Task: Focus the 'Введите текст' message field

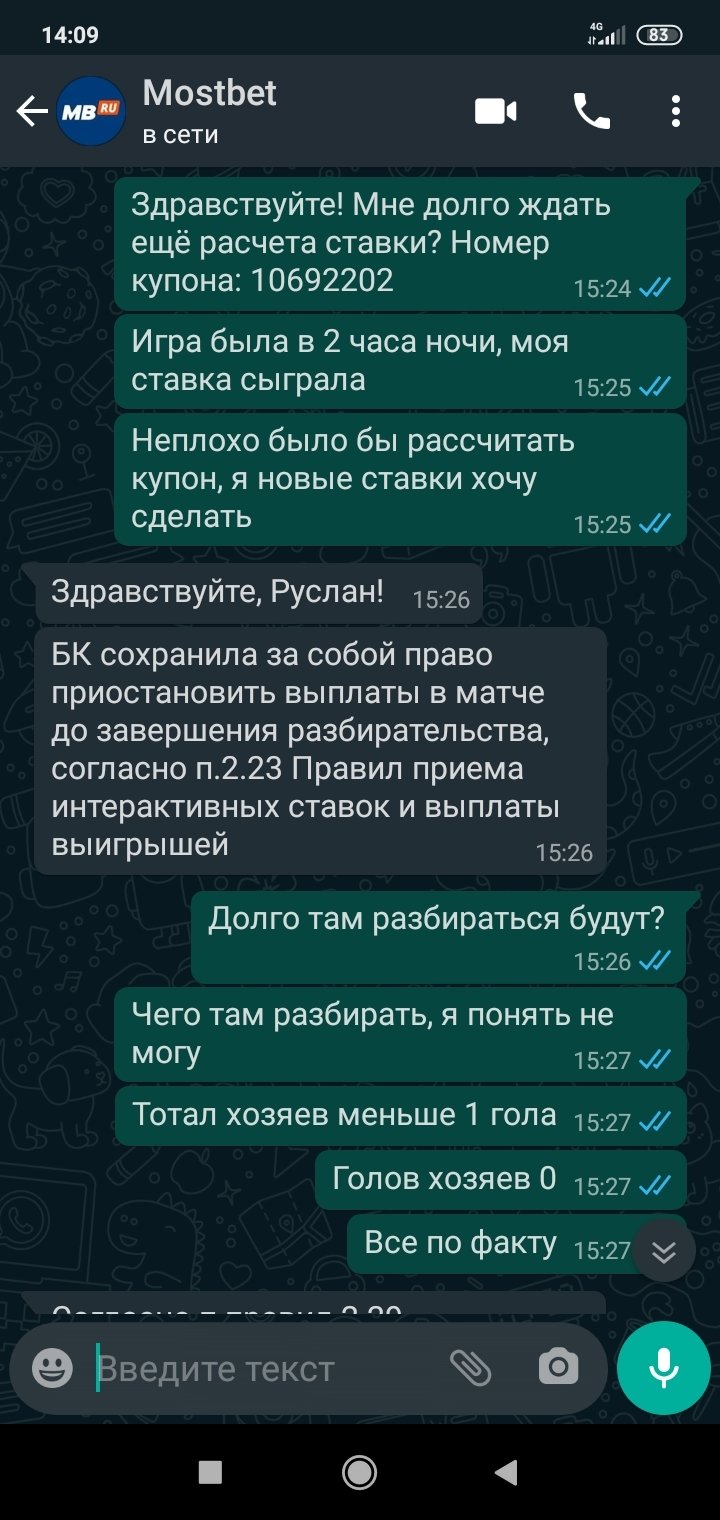Action: click(260, 1368)
